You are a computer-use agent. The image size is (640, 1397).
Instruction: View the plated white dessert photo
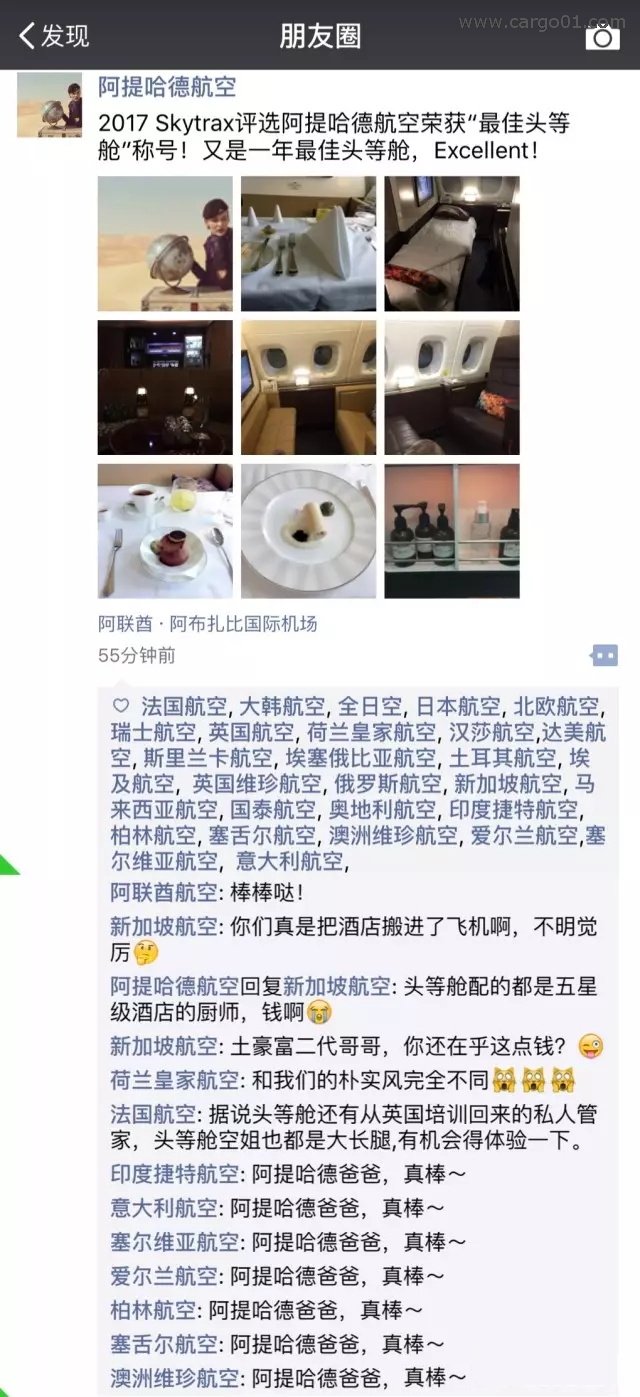308,531
